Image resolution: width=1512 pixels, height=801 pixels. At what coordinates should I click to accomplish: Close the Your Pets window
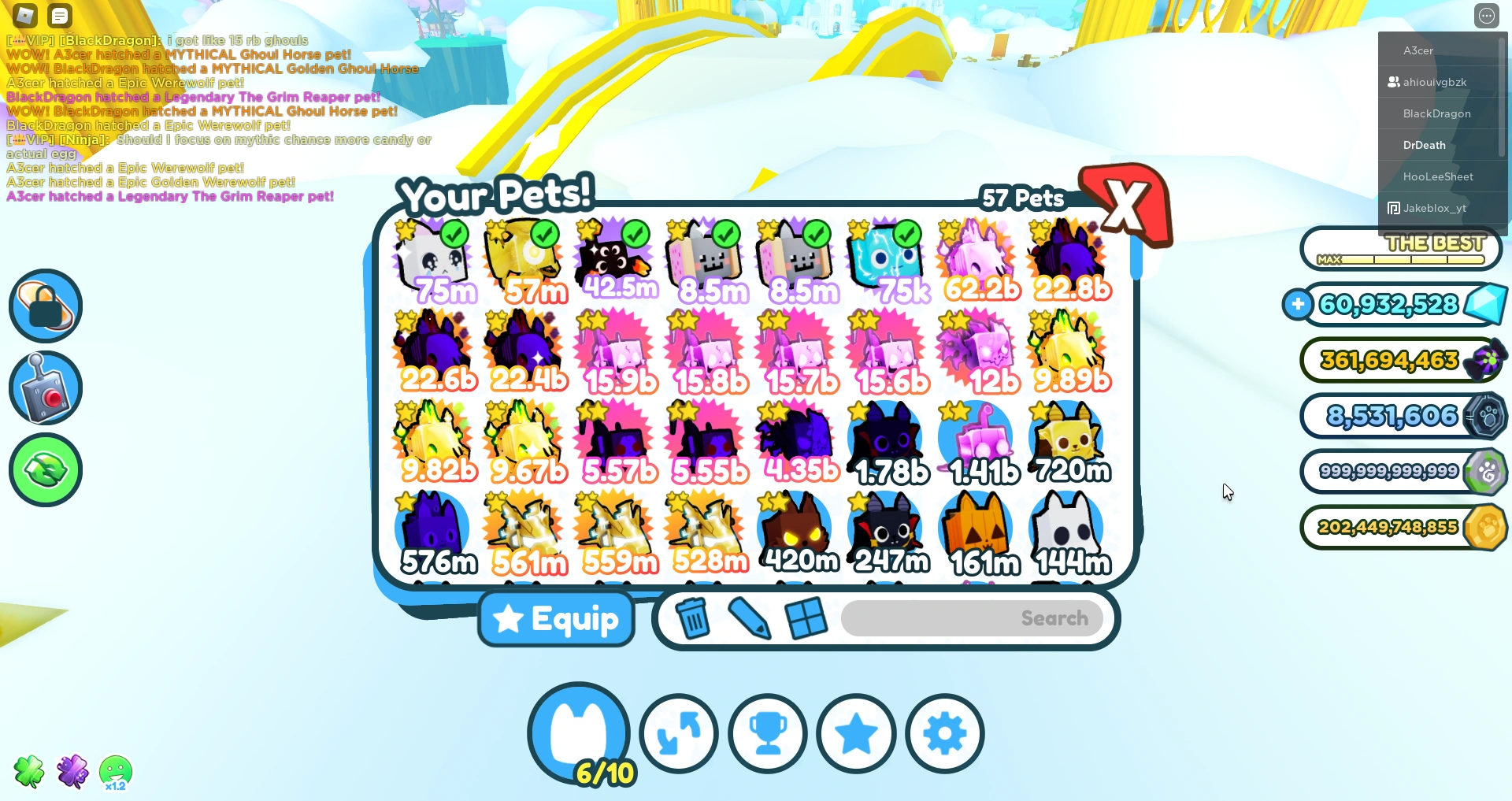coord(1126,205)
